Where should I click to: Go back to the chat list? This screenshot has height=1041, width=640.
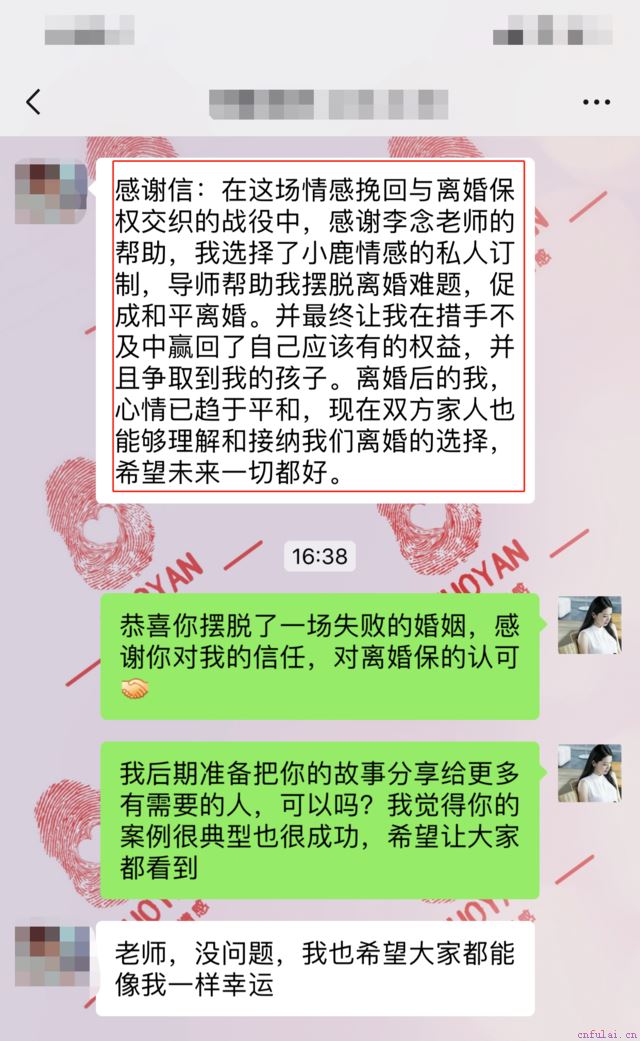pyautogui.click(x=33, y=102)
